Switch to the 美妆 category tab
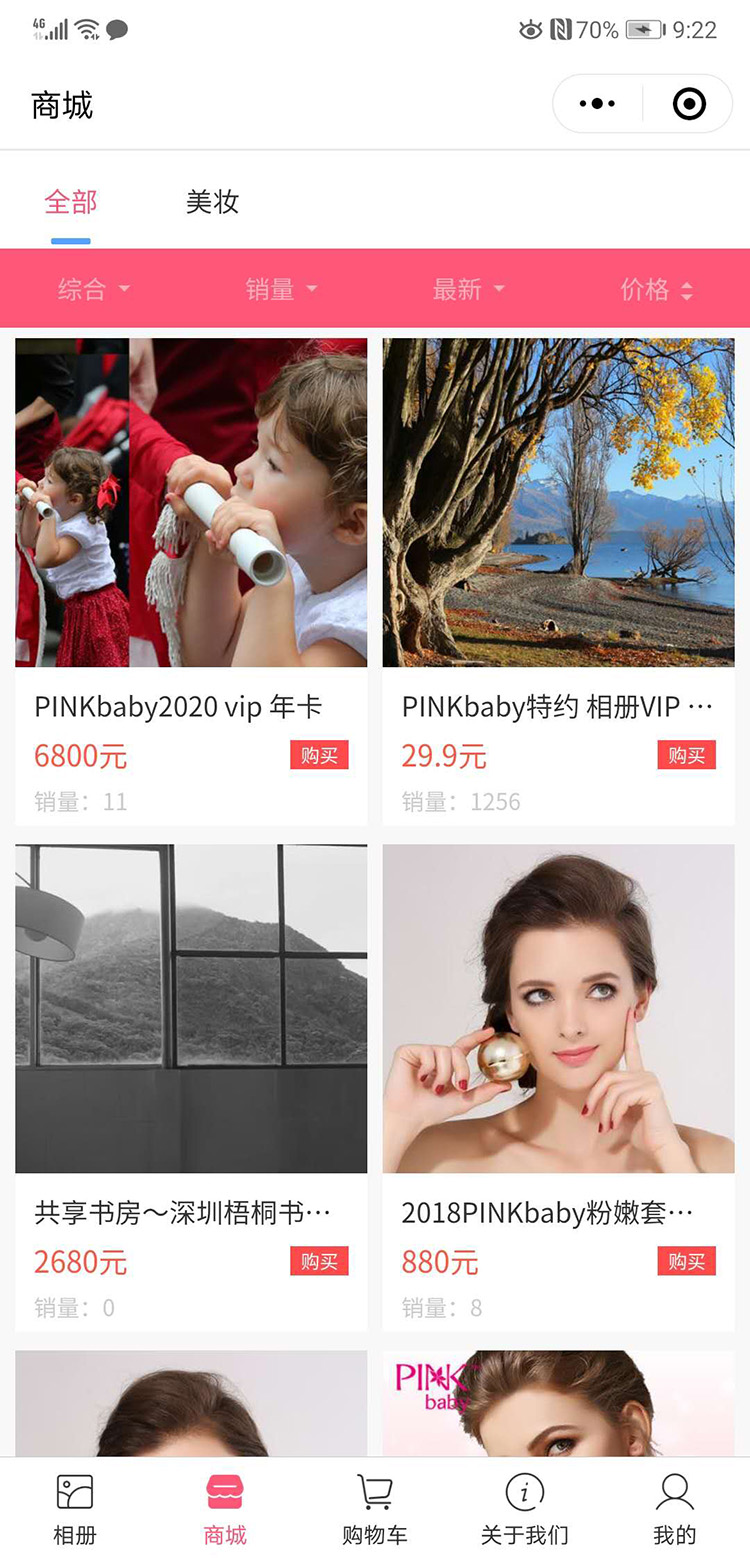Image resolution: width=750 pixels, height=1558 pixels. pyautogui.click(x=212, y=202)
